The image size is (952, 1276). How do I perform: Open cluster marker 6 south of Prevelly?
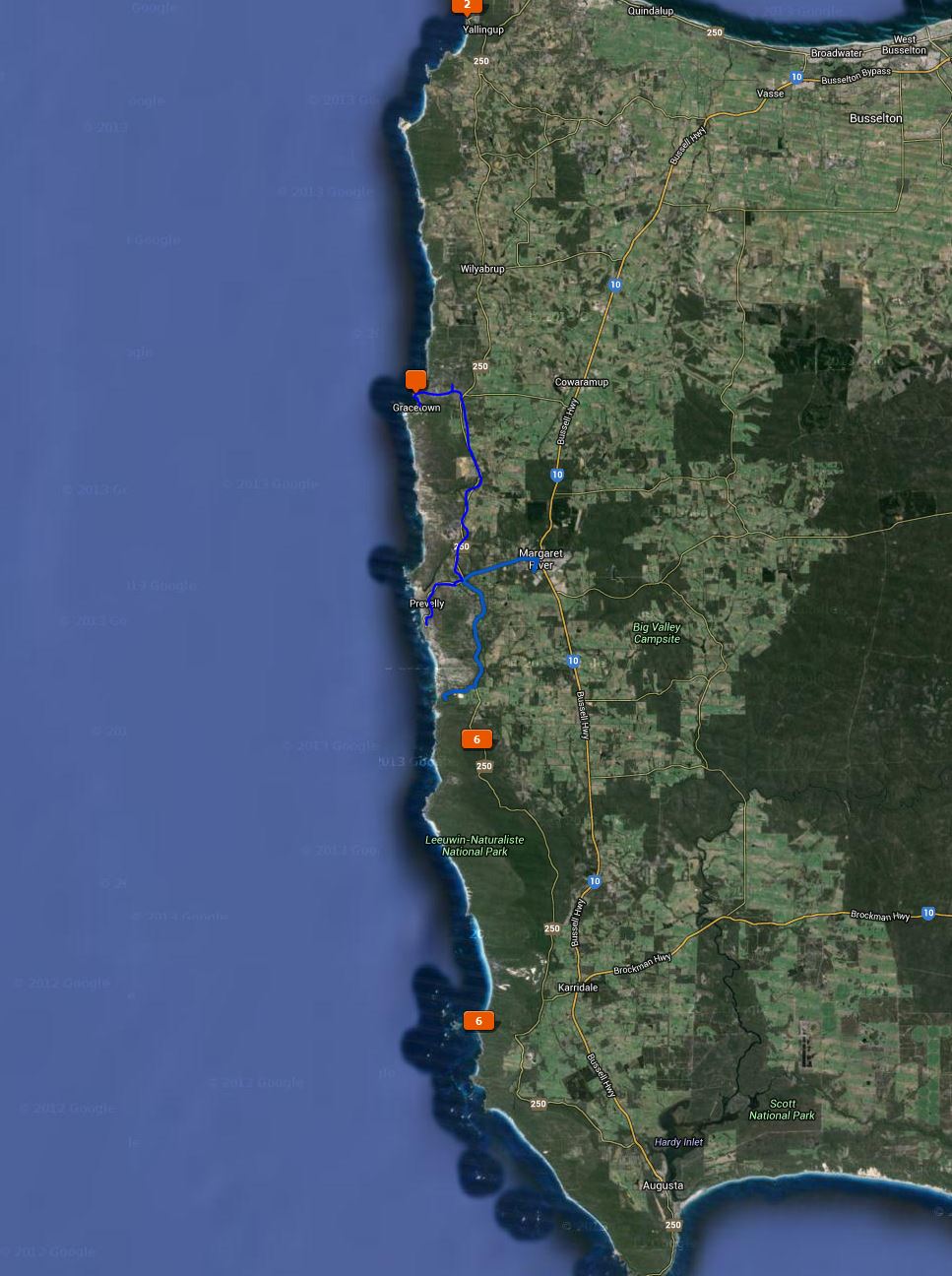476,739
